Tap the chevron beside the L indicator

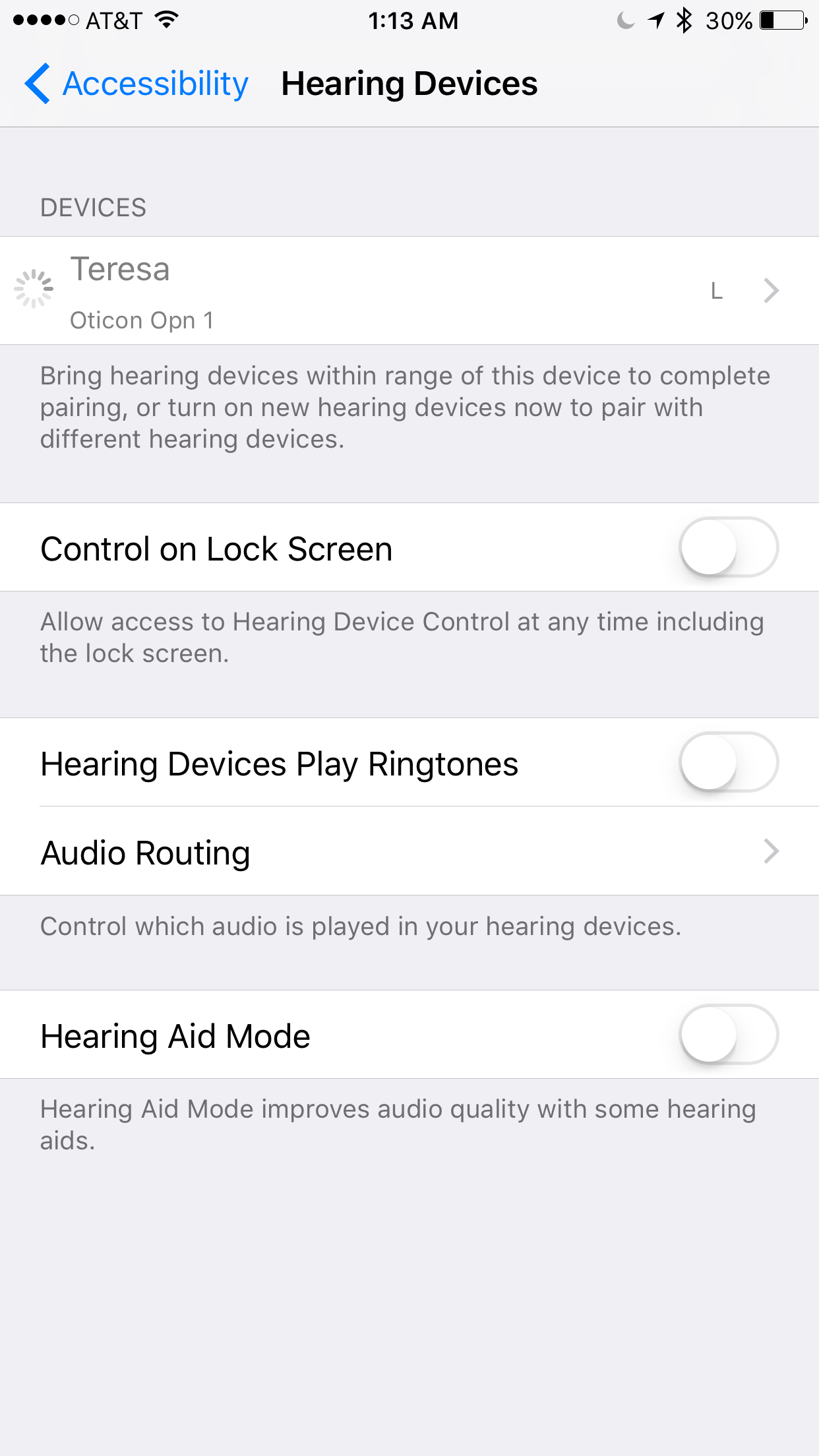(770, 290)
